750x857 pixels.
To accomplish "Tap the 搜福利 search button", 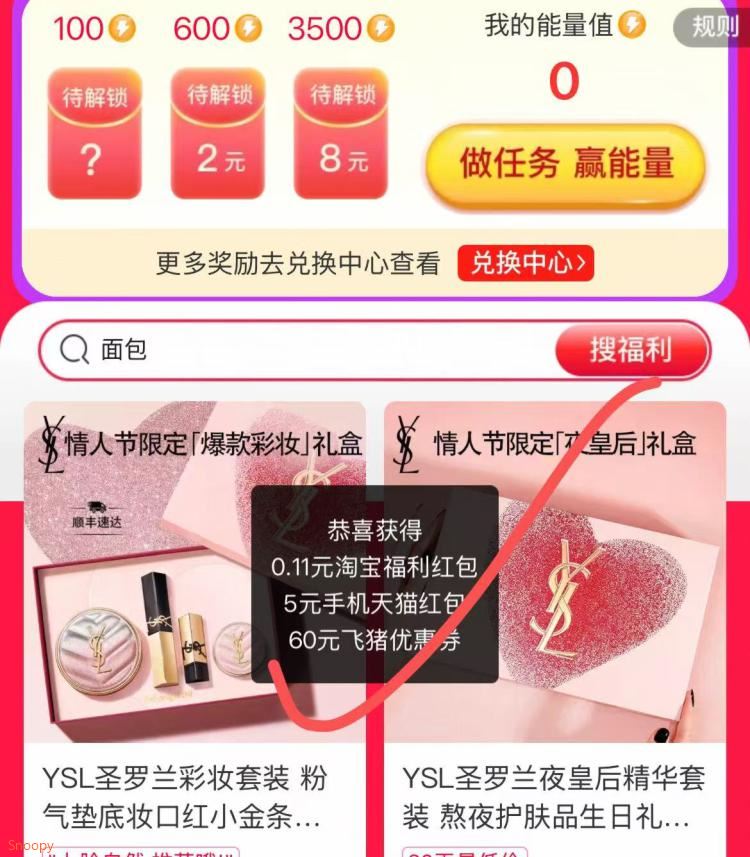I will pos(631,350).
